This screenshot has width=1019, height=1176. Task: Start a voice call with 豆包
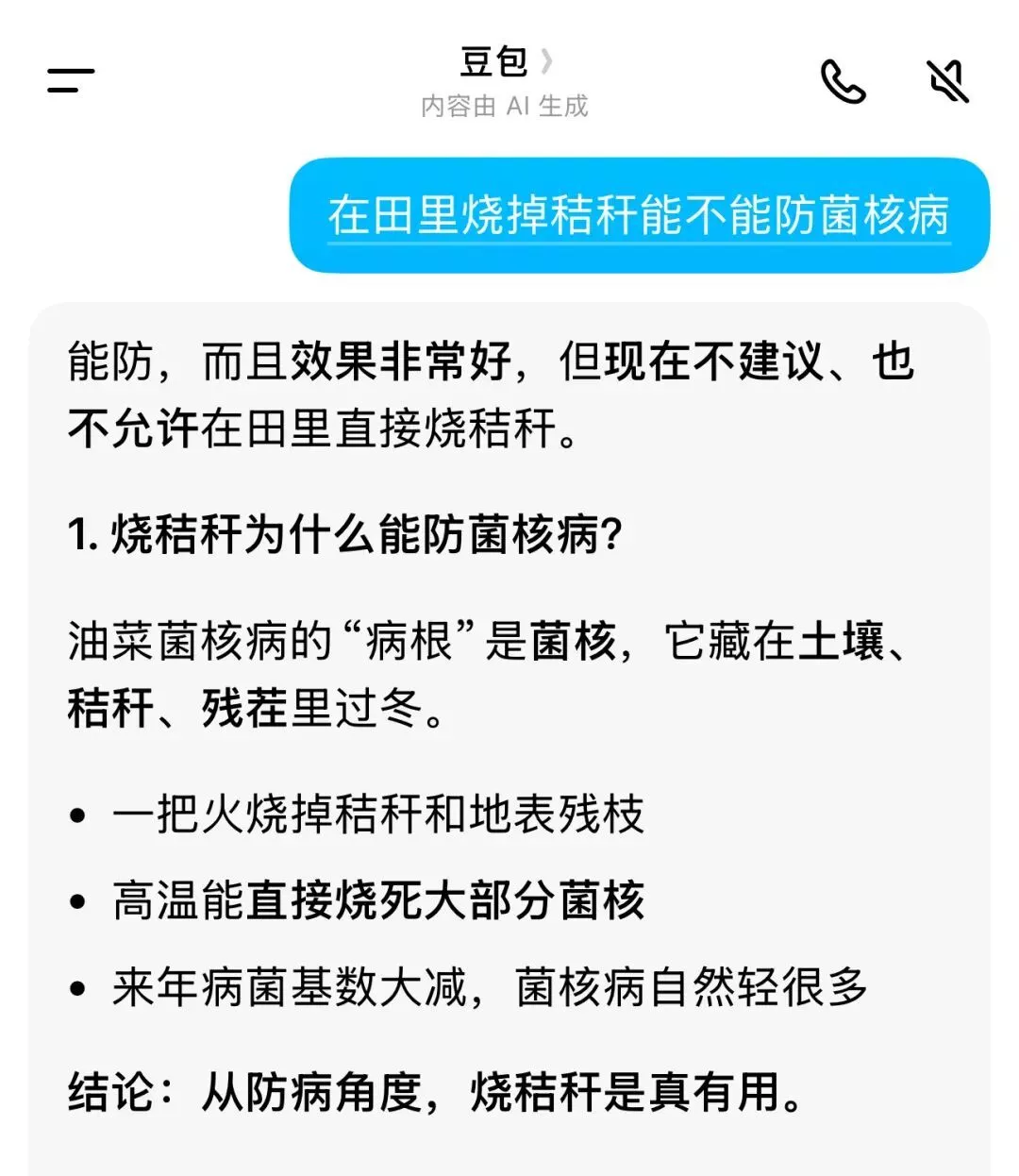(x=843, y=81)
